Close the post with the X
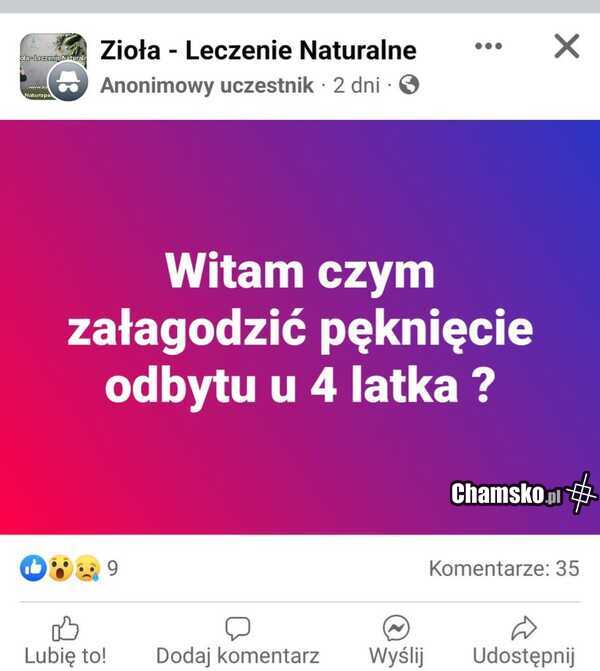600x671 pixels. (x=566, y=46)
